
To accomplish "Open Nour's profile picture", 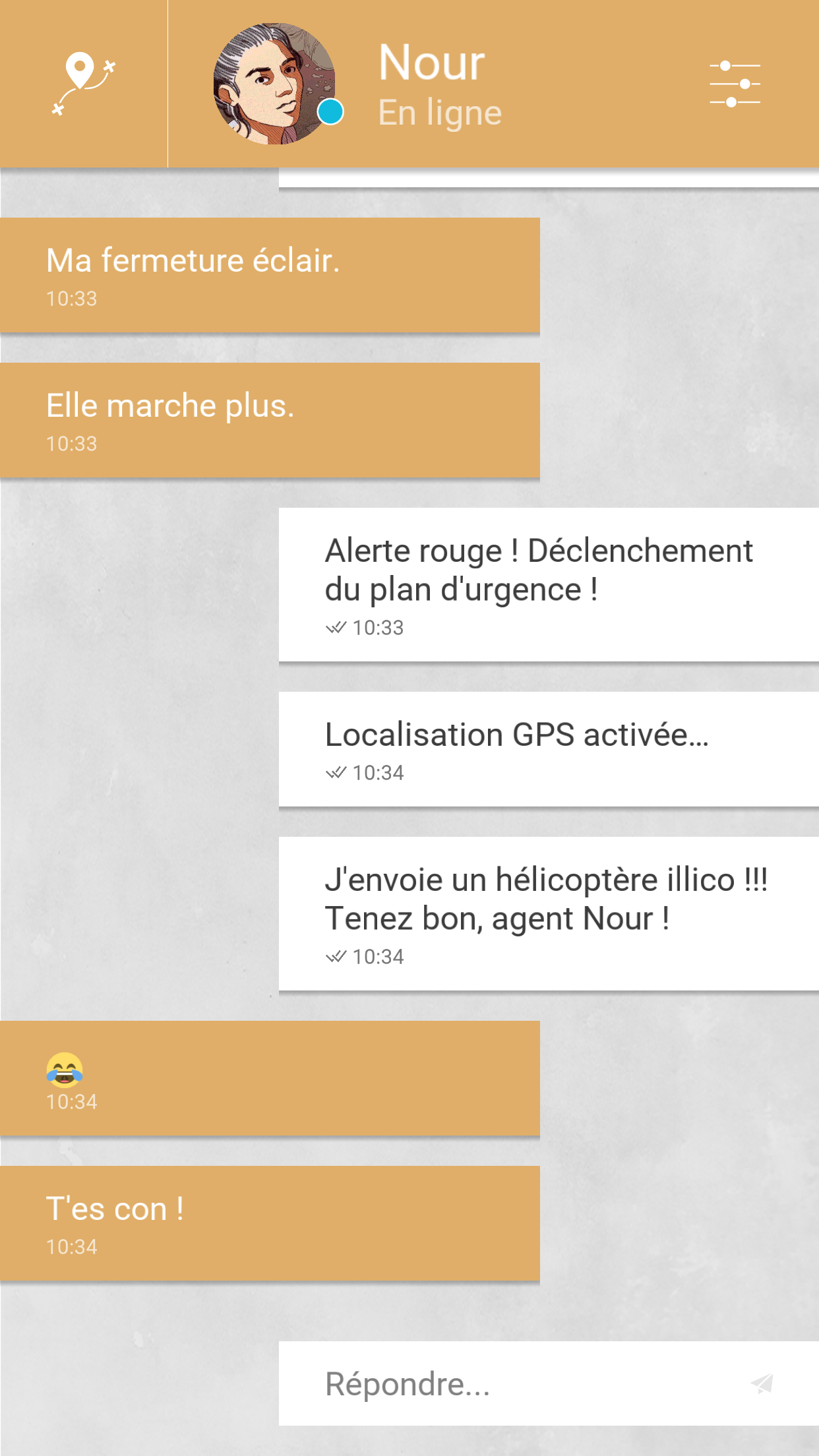I will click(x=274, y=84).
